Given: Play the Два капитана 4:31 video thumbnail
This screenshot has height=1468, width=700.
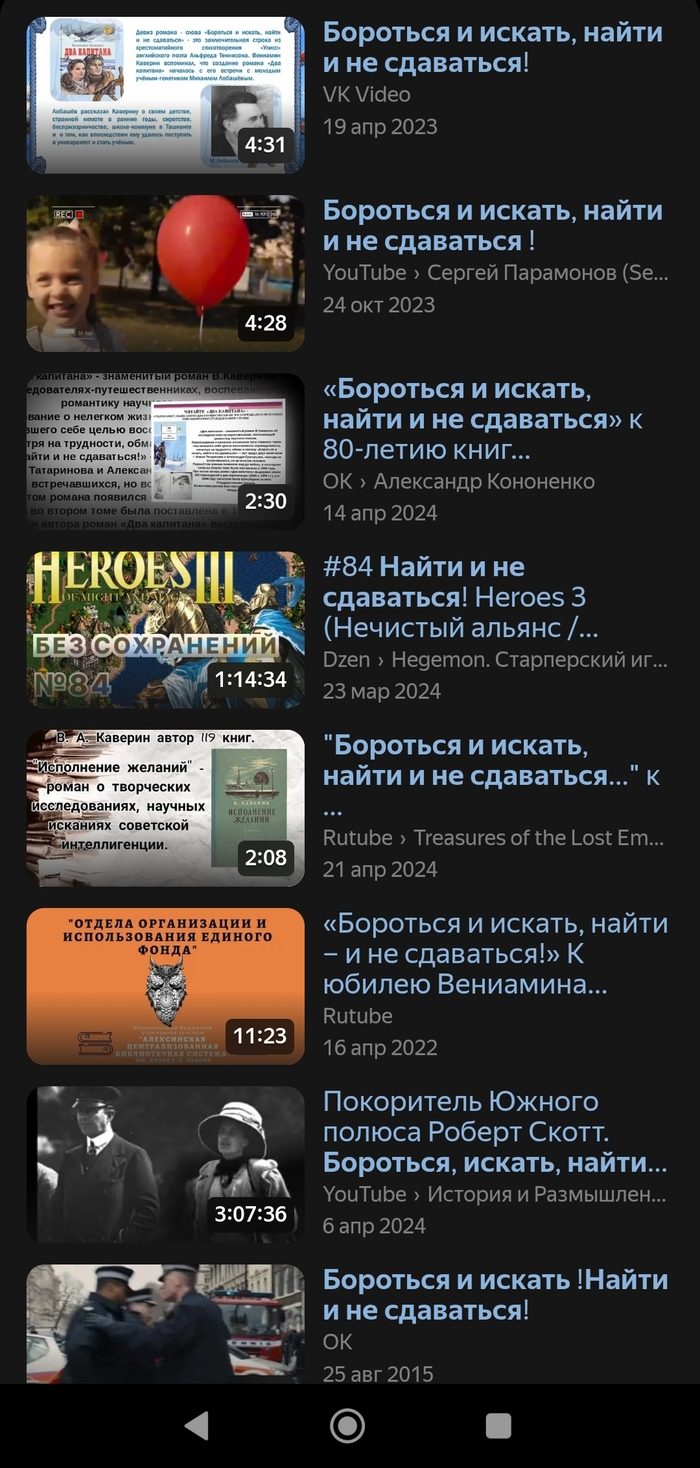Looking at the screenshot, I should click(x=165, y=95).
